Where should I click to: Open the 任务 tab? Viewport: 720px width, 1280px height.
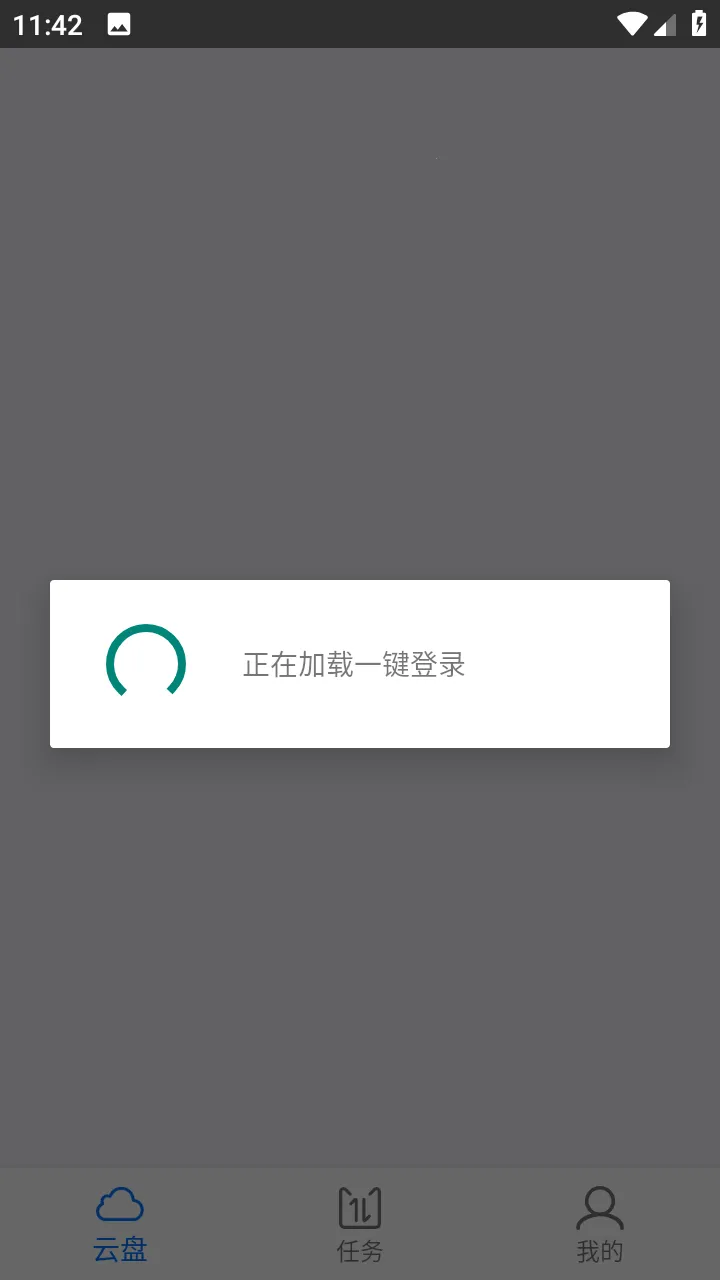(x=360, y=1223)
